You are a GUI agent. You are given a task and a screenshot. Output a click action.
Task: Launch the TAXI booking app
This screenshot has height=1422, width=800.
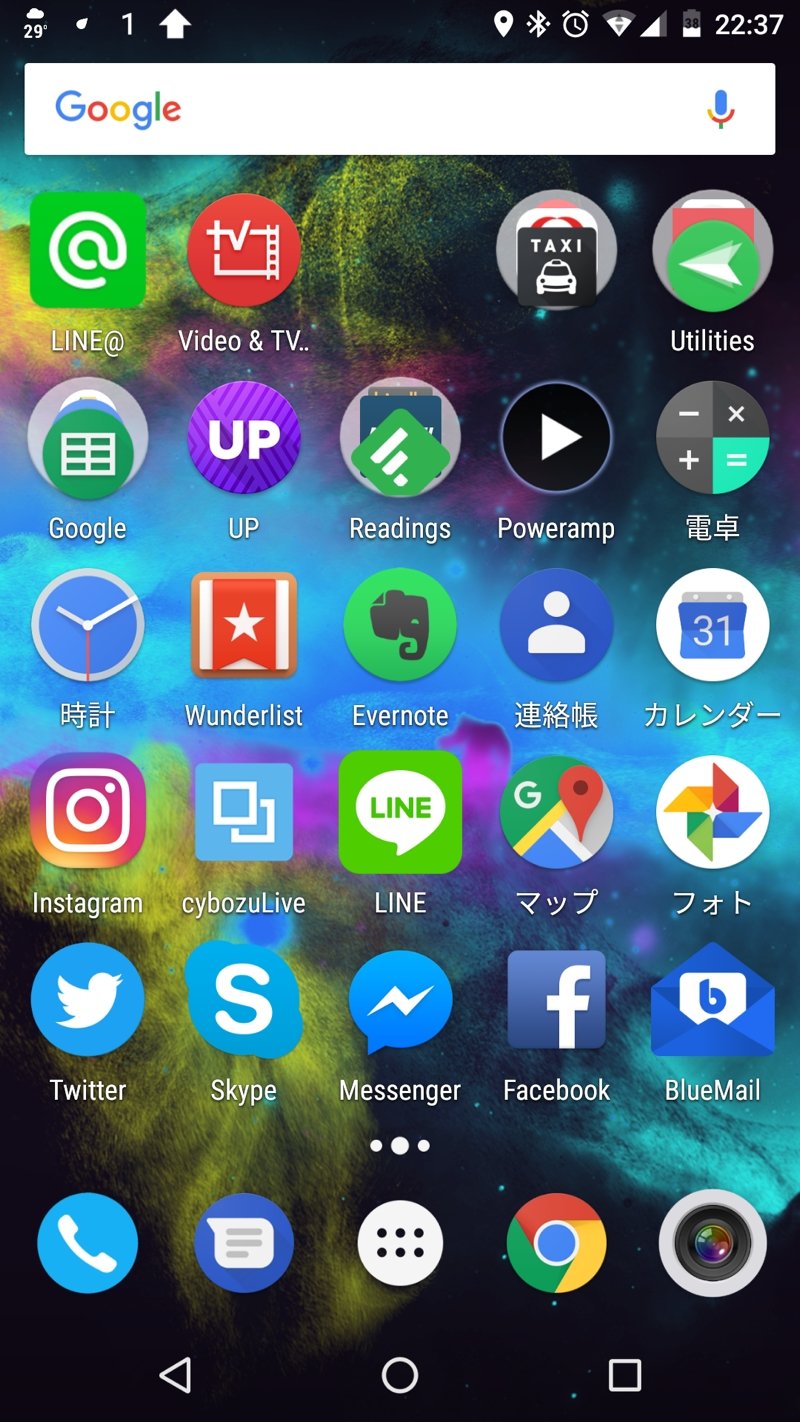point(556,250)
